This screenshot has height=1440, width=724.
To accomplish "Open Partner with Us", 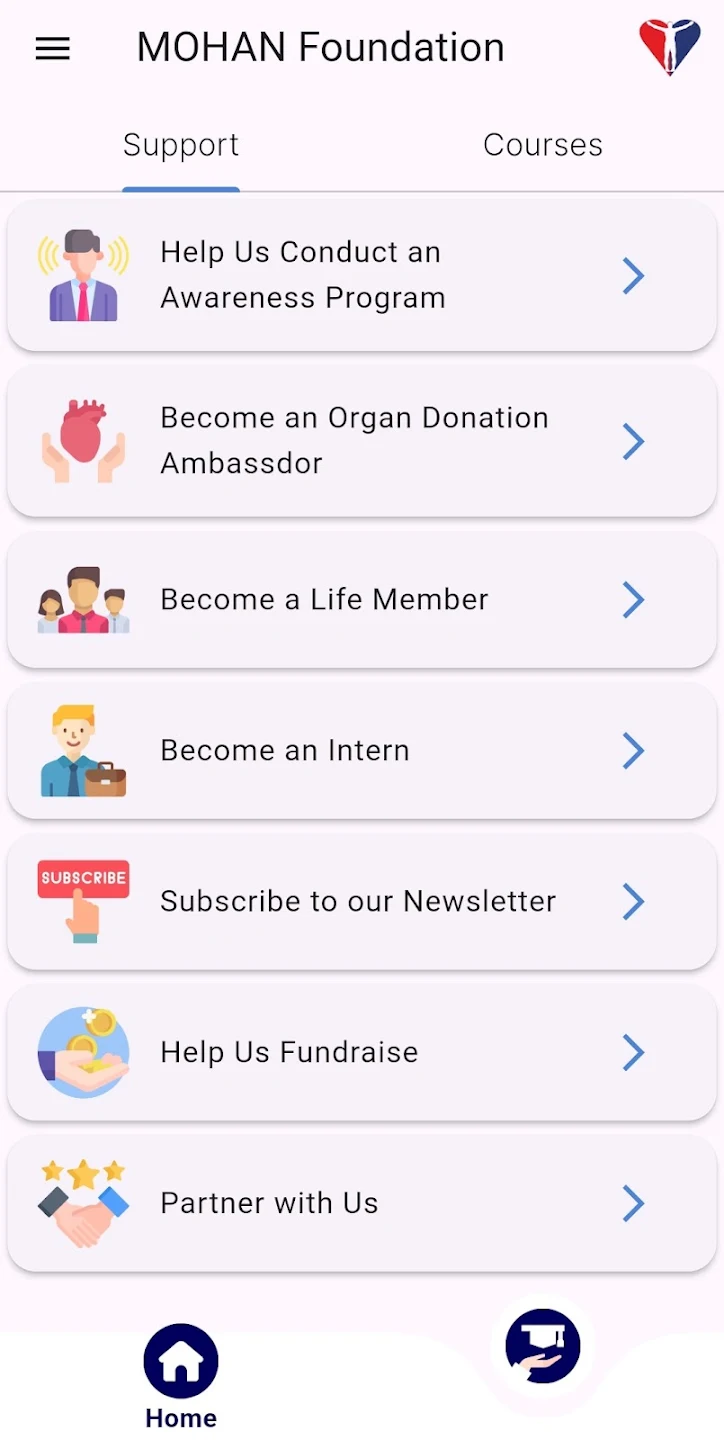I will coord(362,1204).
